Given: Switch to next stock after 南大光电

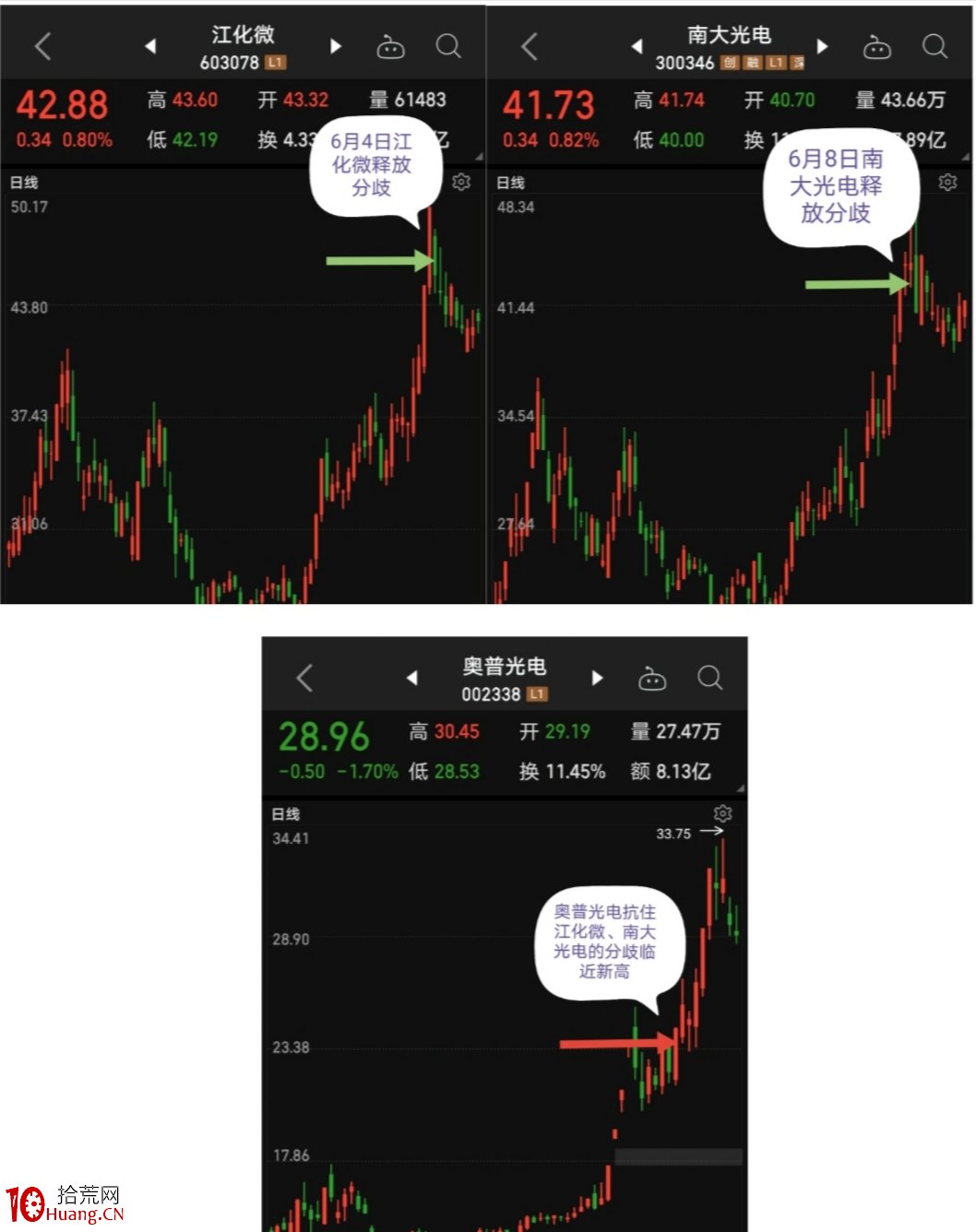Looking at the screenshot, I should (x=822, y=44).
